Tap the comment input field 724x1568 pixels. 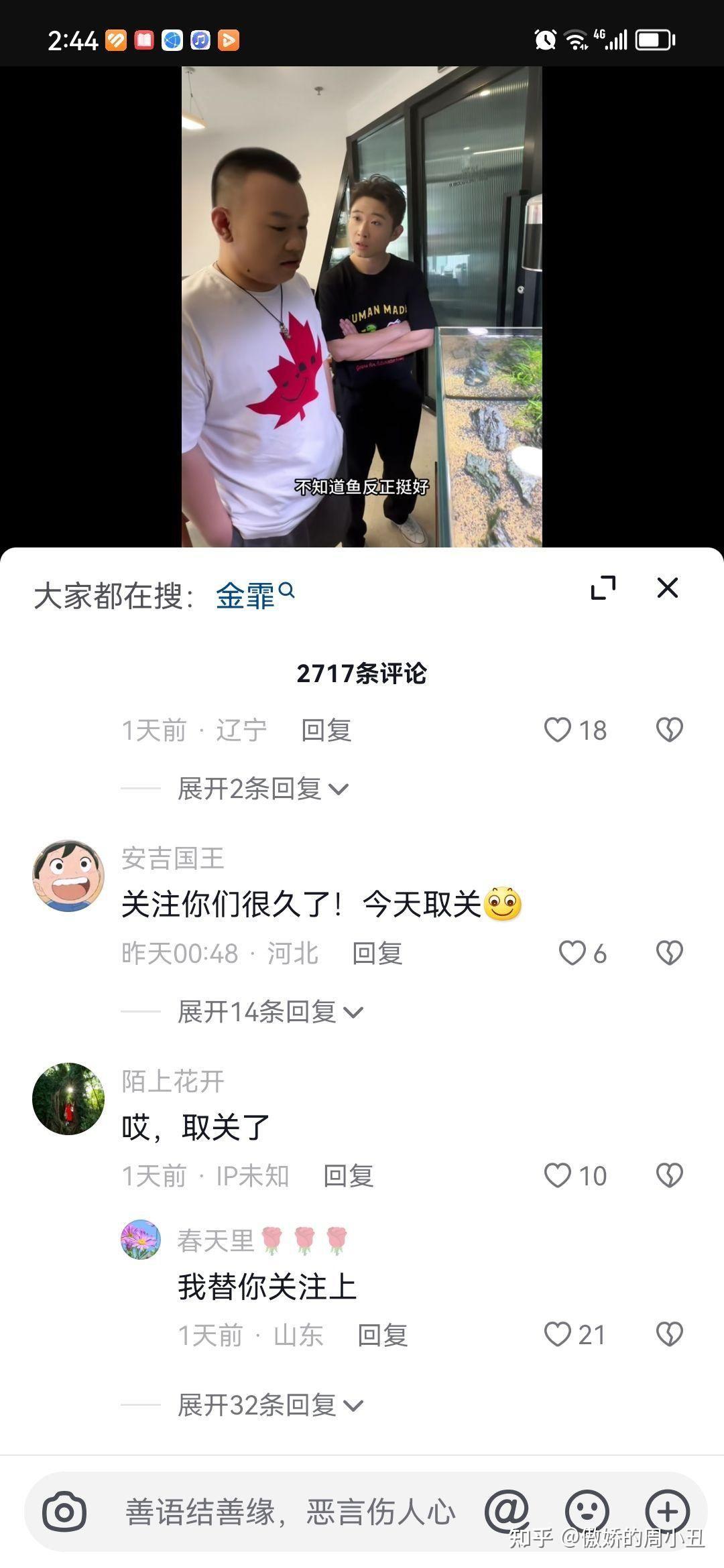pyautogui.click(x=290, y=1512)
